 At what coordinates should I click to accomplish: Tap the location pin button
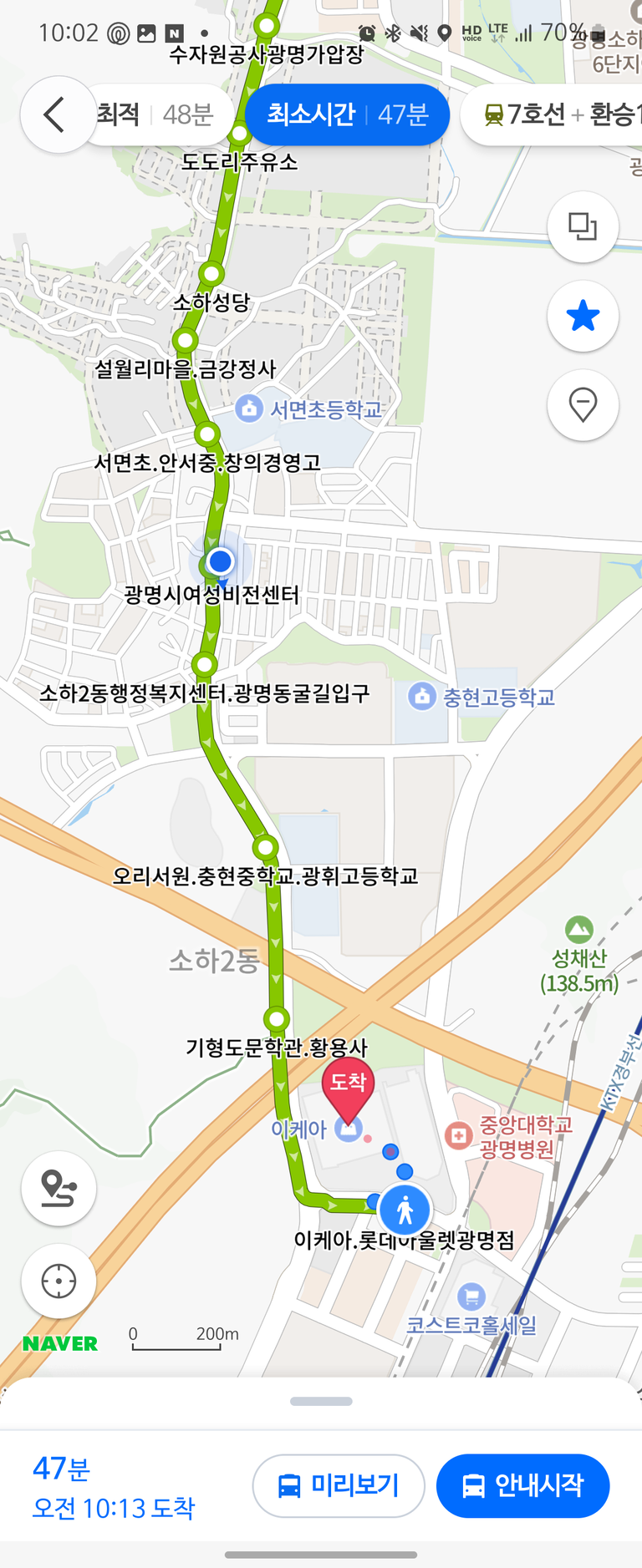[x=583, y=405]
